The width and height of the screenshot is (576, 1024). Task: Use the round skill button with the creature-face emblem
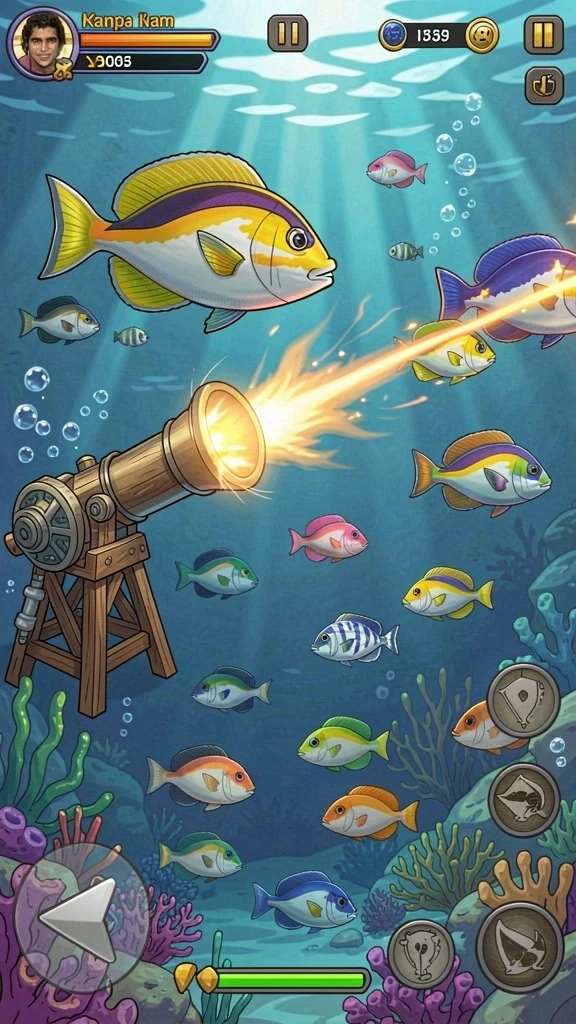point(421,953)
